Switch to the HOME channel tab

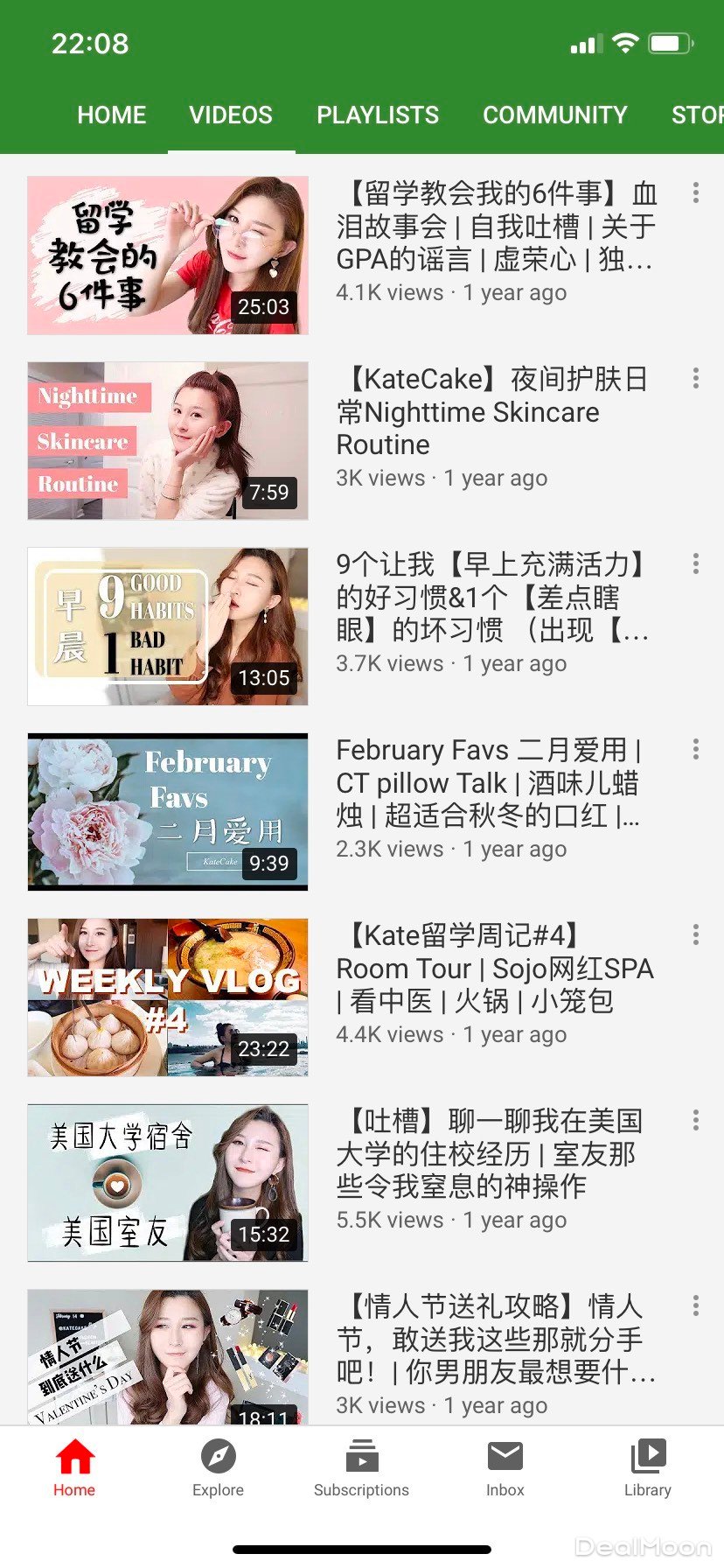tap(111, 115)
